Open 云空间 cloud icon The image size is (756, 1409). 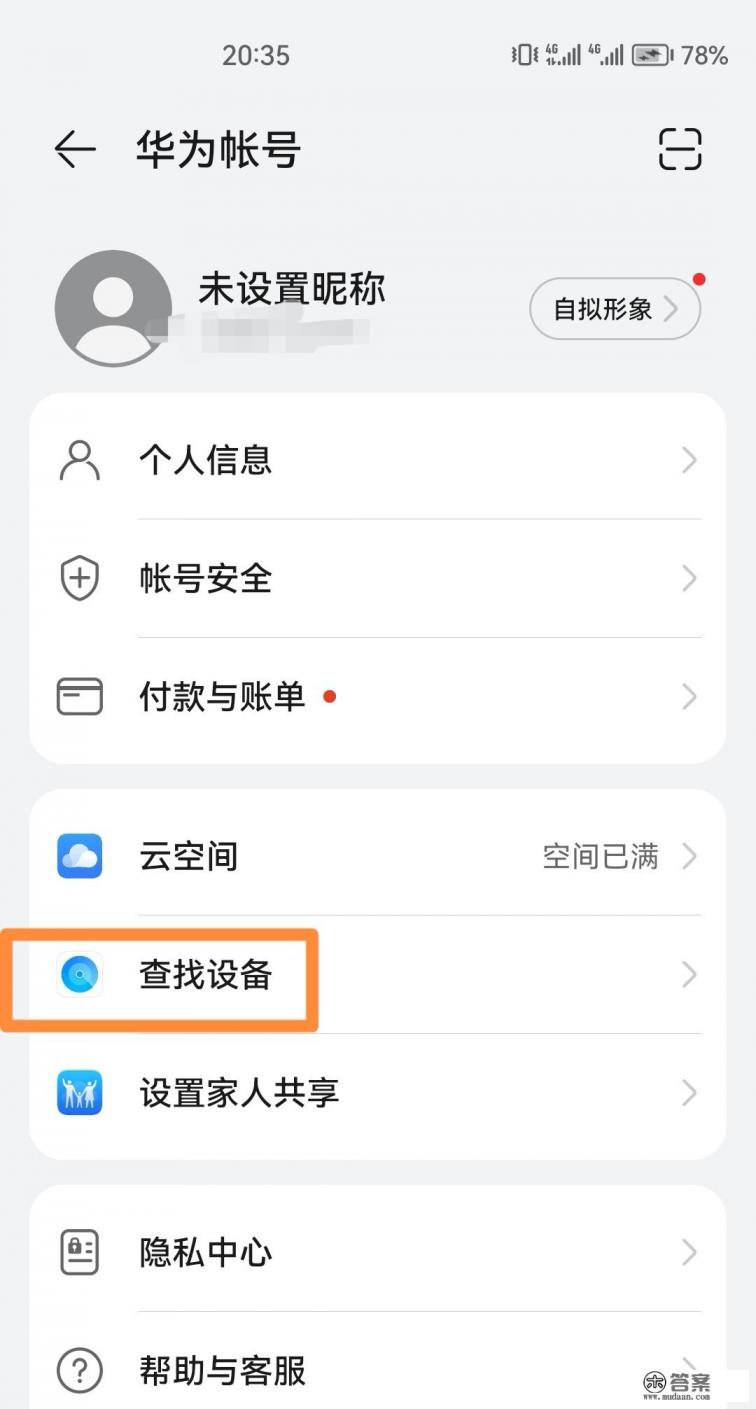pyautogui.click(x=78, y=856)
